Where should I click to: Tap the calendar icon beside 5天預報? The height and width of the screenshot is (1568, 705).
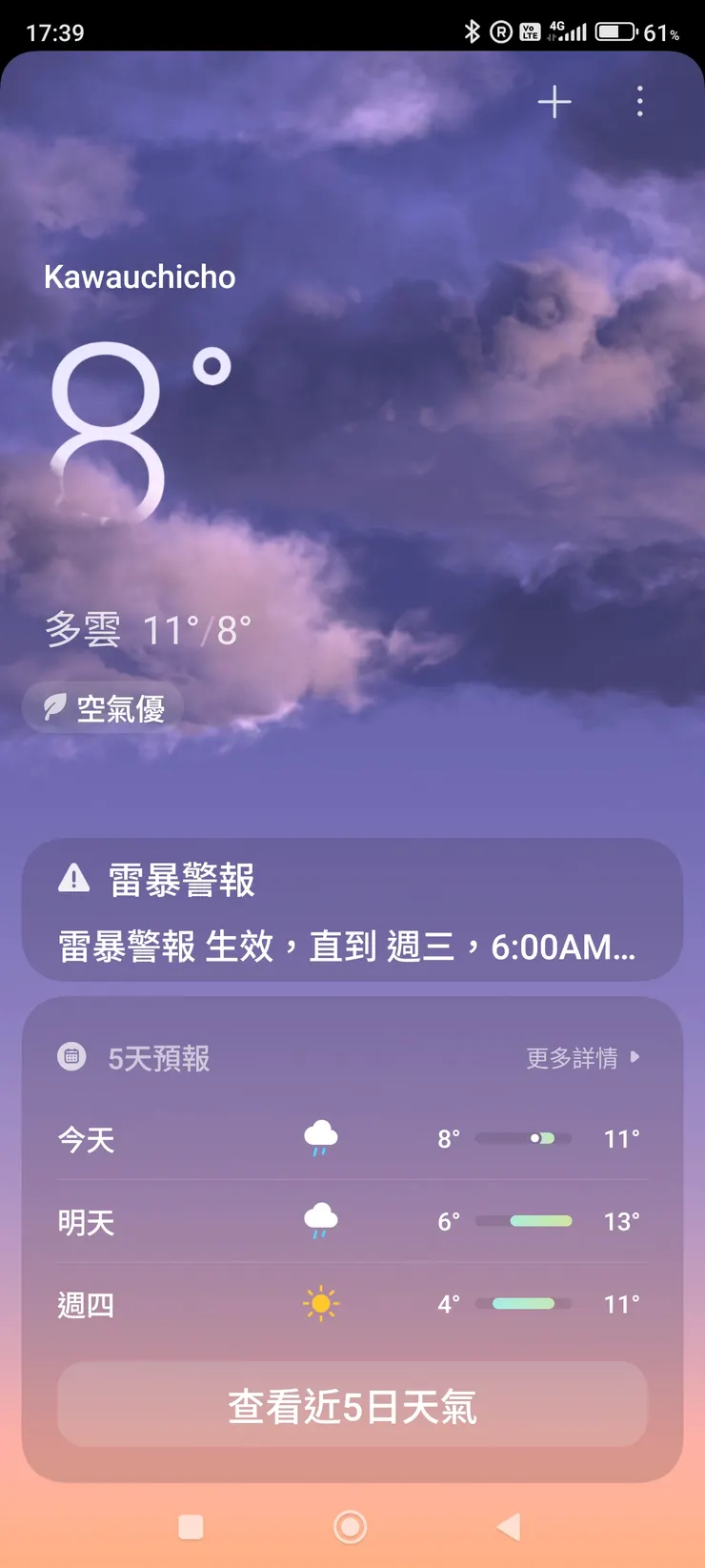pos(70,1057)
